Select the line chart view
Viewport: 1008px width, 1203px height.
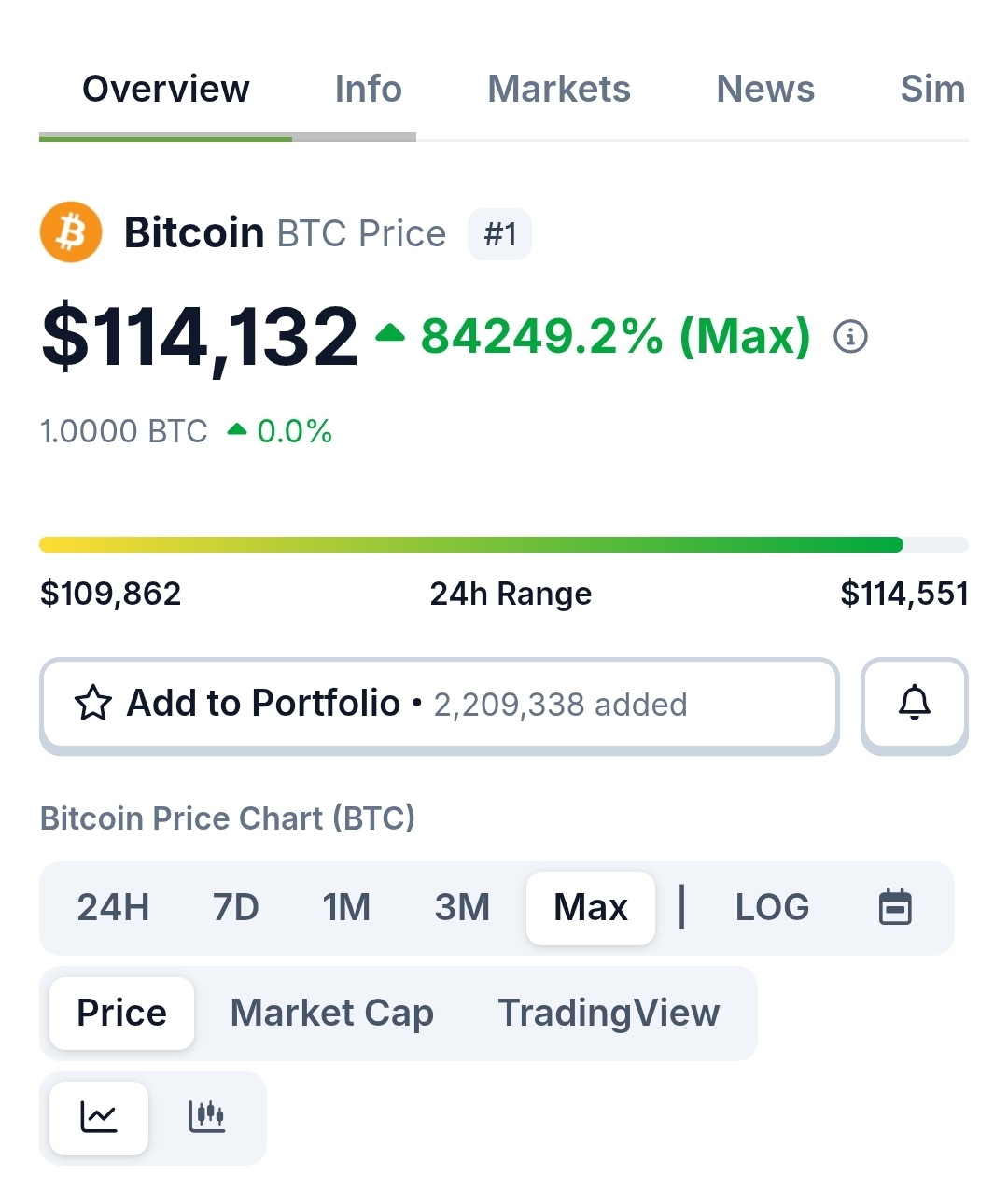pyautogui.click(x=99, y=1117)
